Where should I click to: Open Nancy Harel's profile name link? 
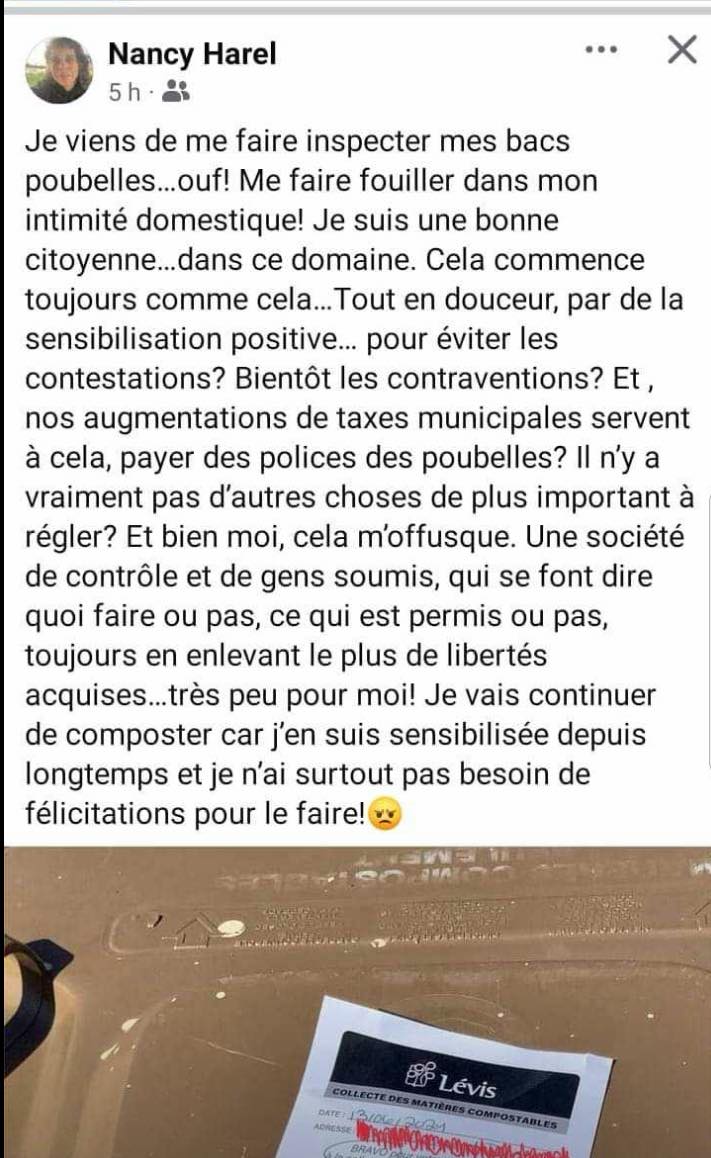tap(191, 53)
